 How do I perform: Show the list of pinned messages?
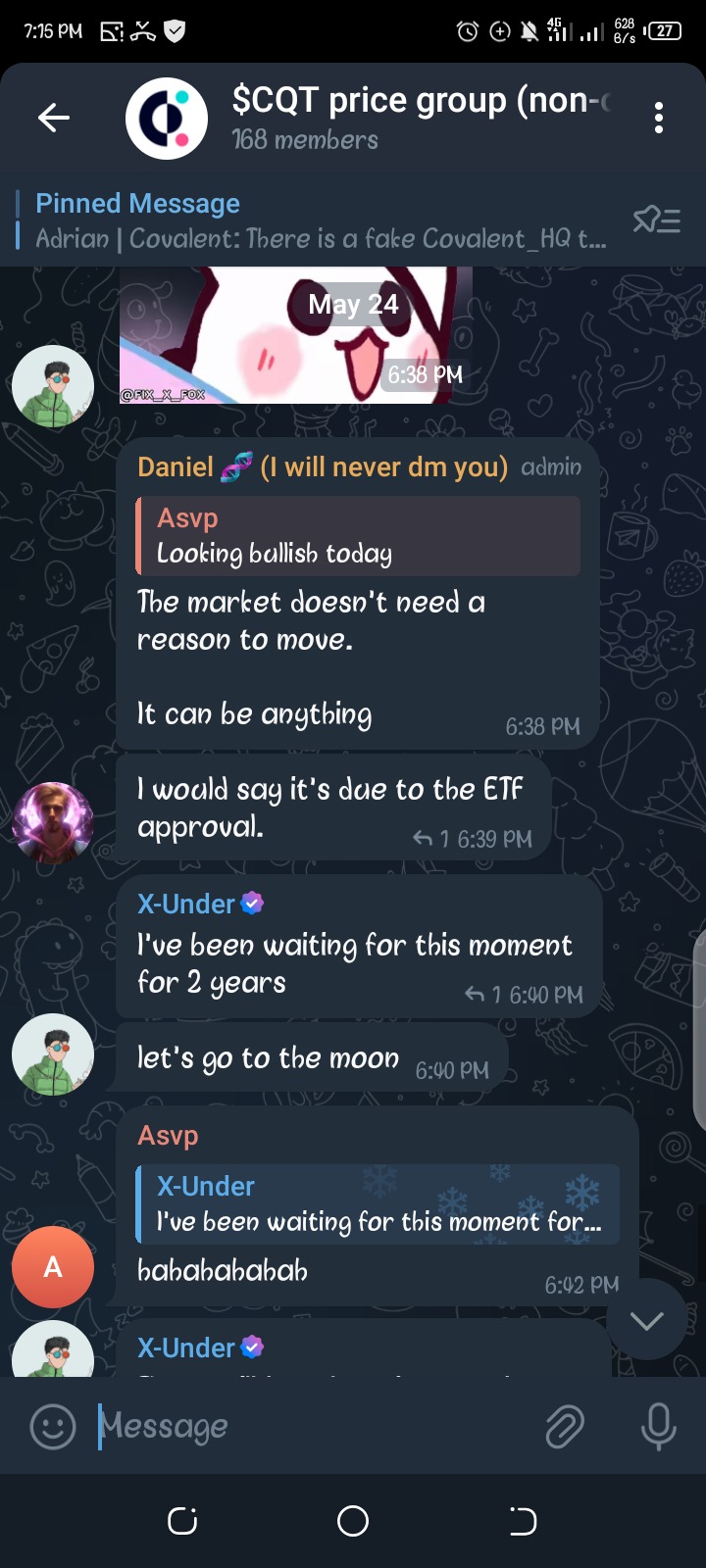tap(656, 220)
